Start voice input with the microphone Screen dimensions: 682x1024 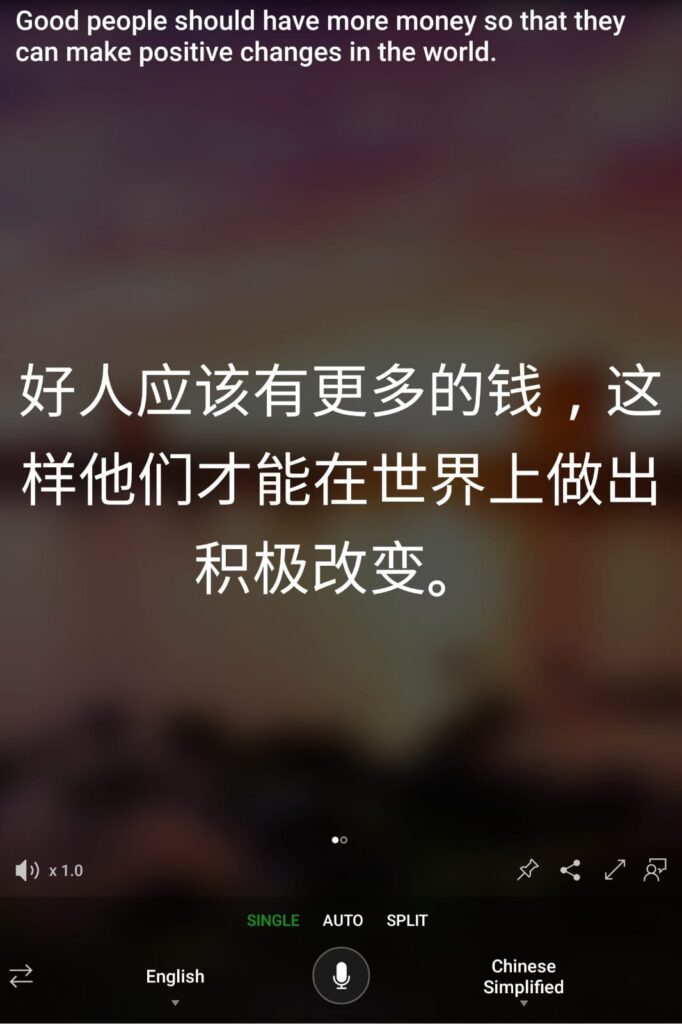pyautogui.click(x=341, y=976)
